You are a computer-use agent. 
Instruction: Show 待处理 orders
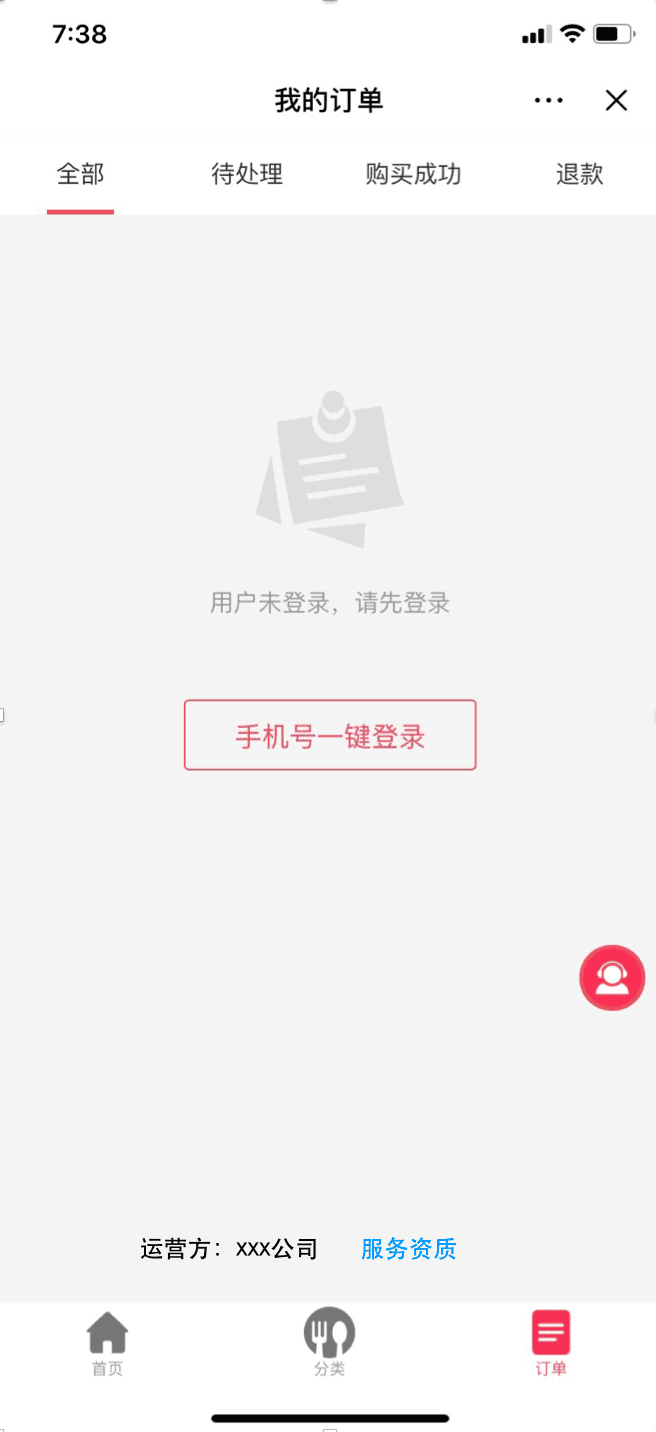247,175
